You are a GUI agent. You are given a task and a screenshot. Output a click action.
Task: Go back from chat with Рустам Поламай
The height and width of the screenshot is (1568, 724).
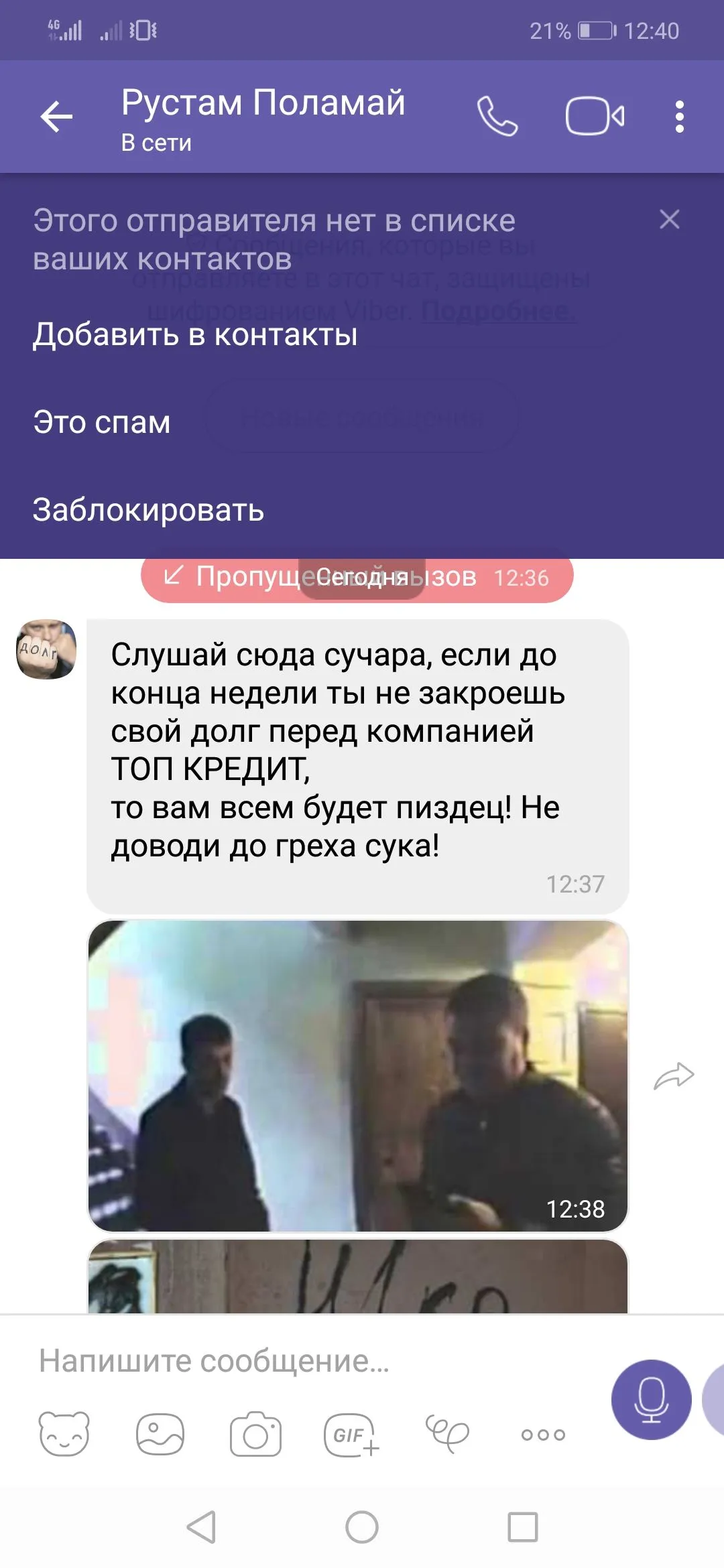[x=56, y=117]
